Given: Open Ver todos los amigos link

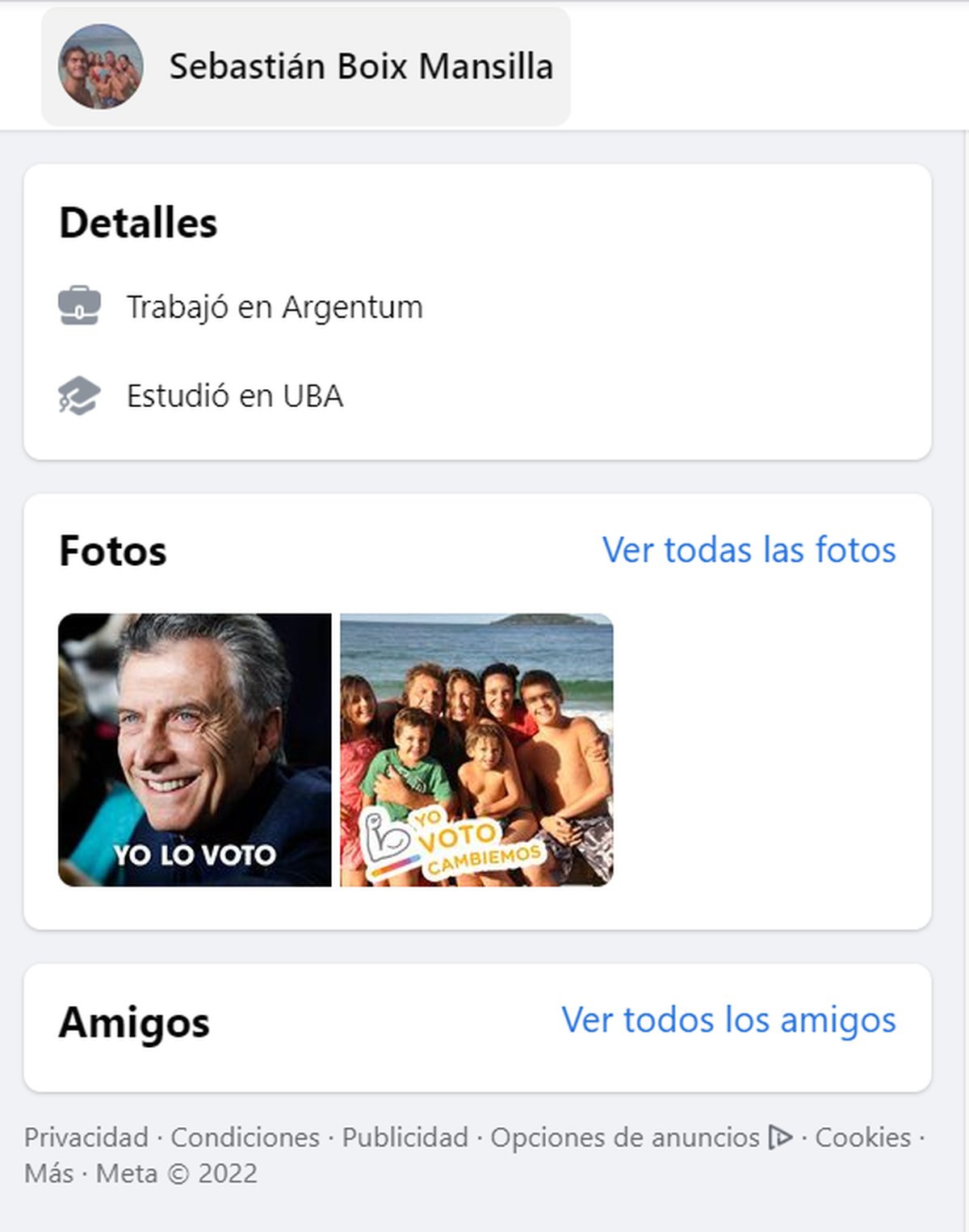Looking at the screenshot, I should (x=728, y=1020).
